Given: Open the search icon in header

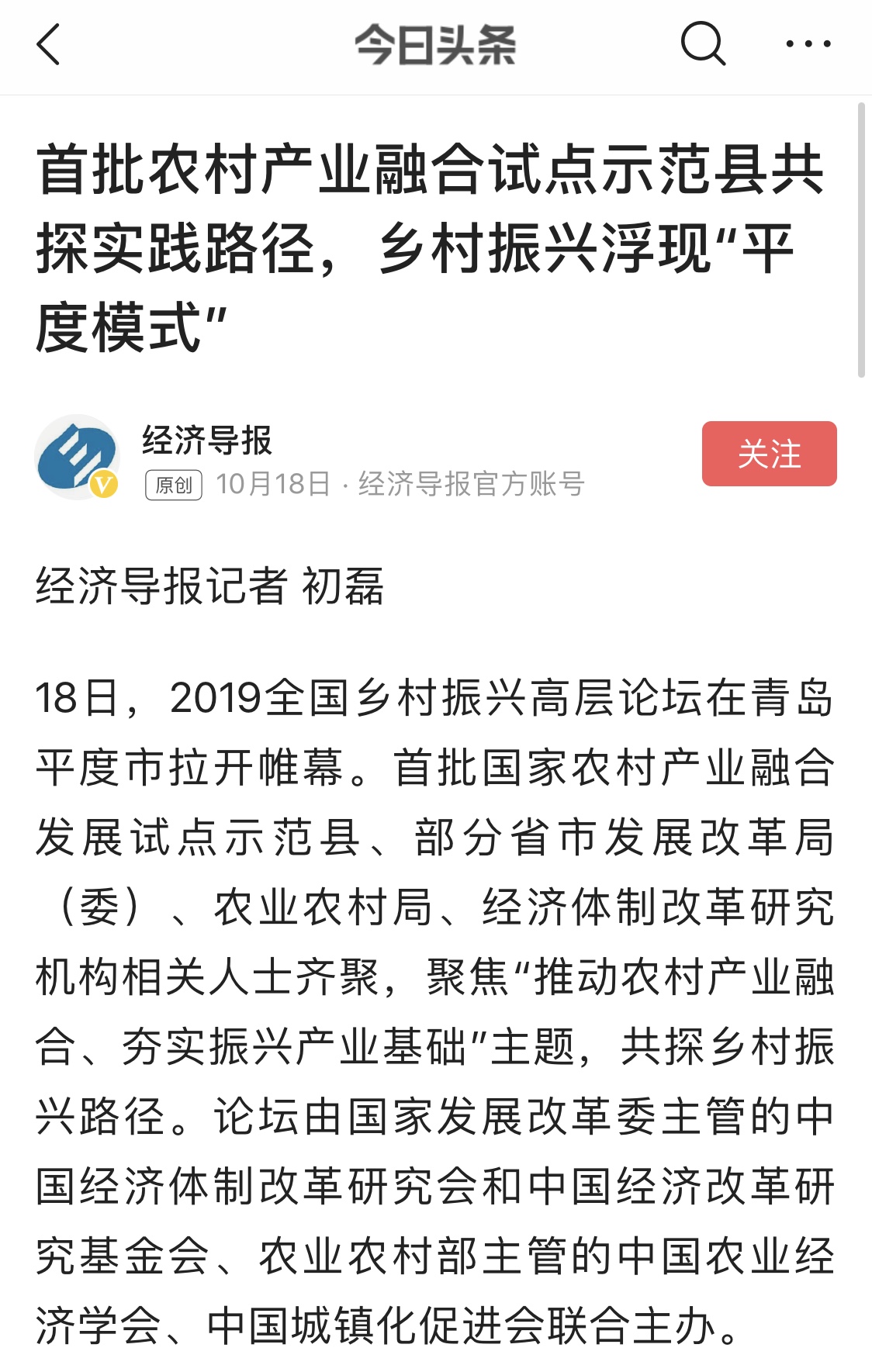Looking at the screenshot, I should pos(703,43).
